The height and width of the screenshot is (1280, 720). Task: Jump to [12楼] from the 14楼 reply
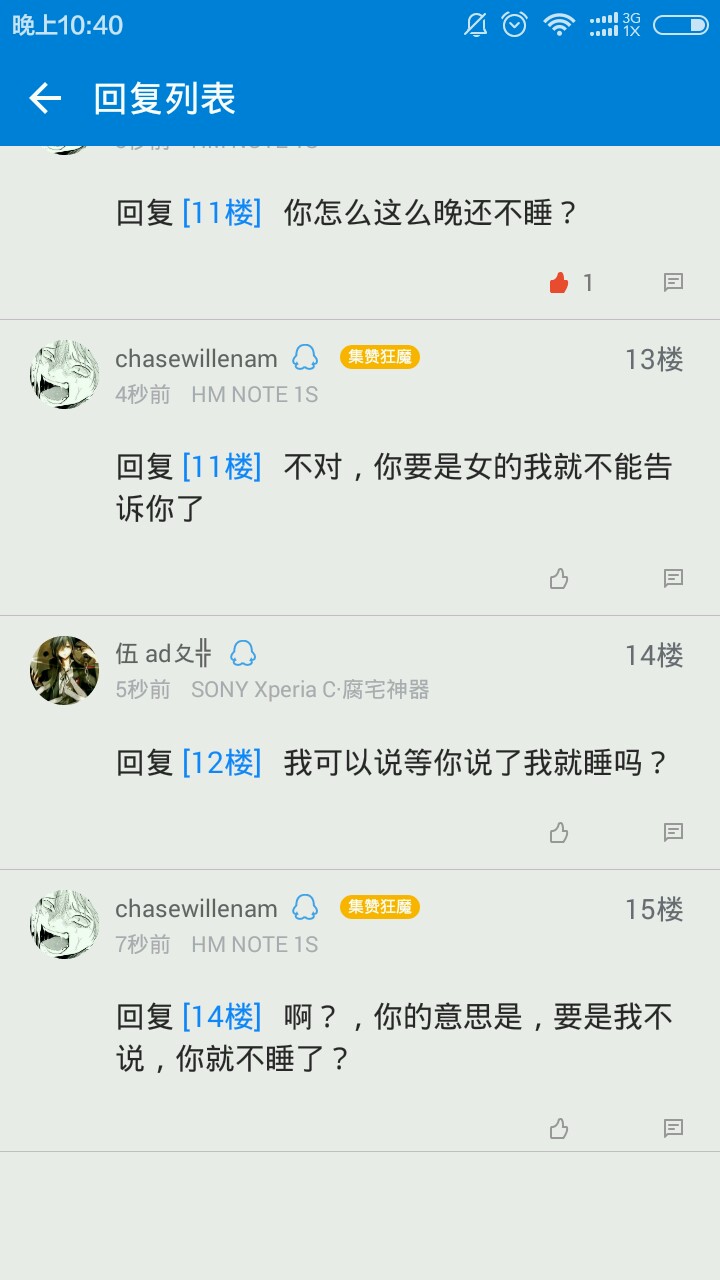(221, 764)
